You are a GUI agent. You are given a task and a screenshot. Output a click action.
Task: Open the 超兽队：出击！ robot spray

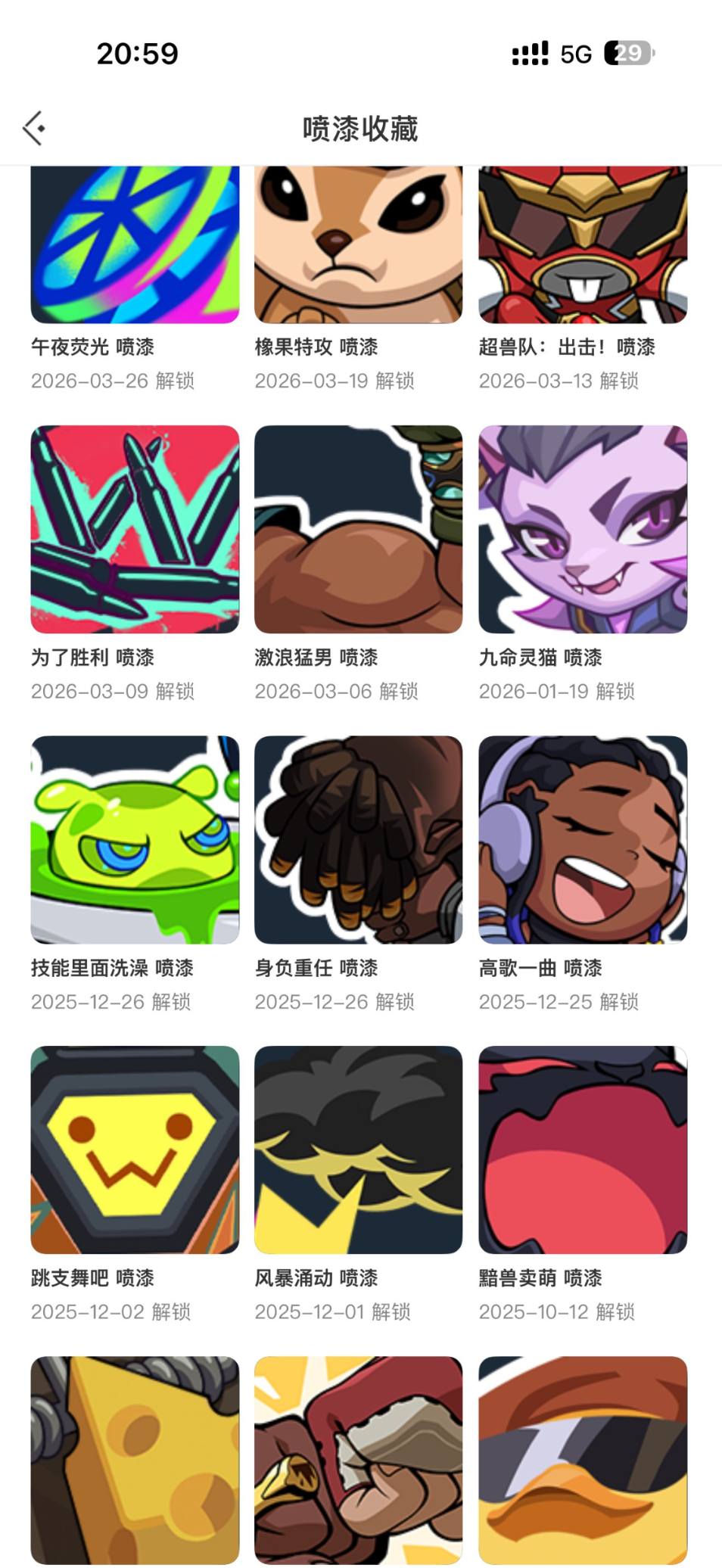[x=583, y=244]
